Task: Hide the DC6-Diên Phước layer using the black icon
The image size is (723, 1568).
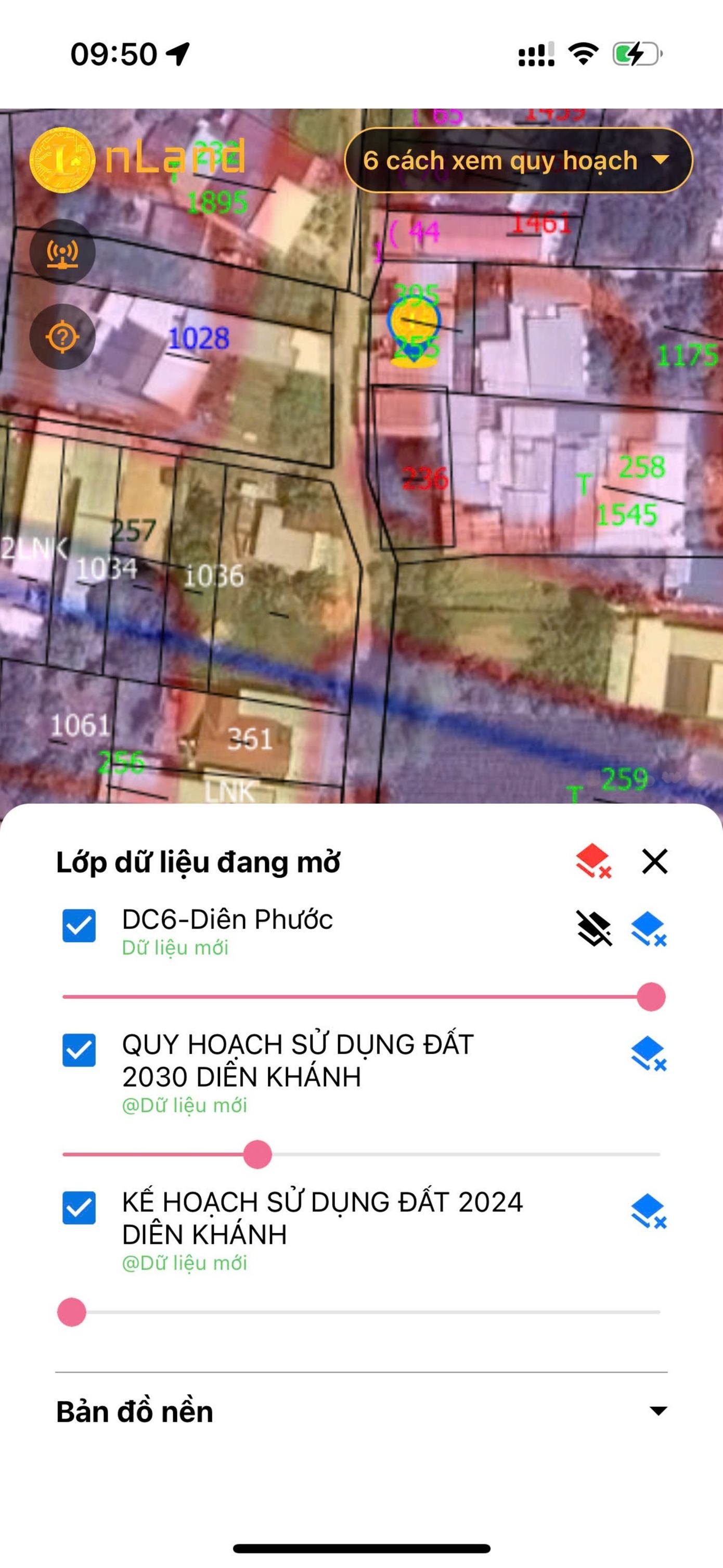Action: coord(594,929)
